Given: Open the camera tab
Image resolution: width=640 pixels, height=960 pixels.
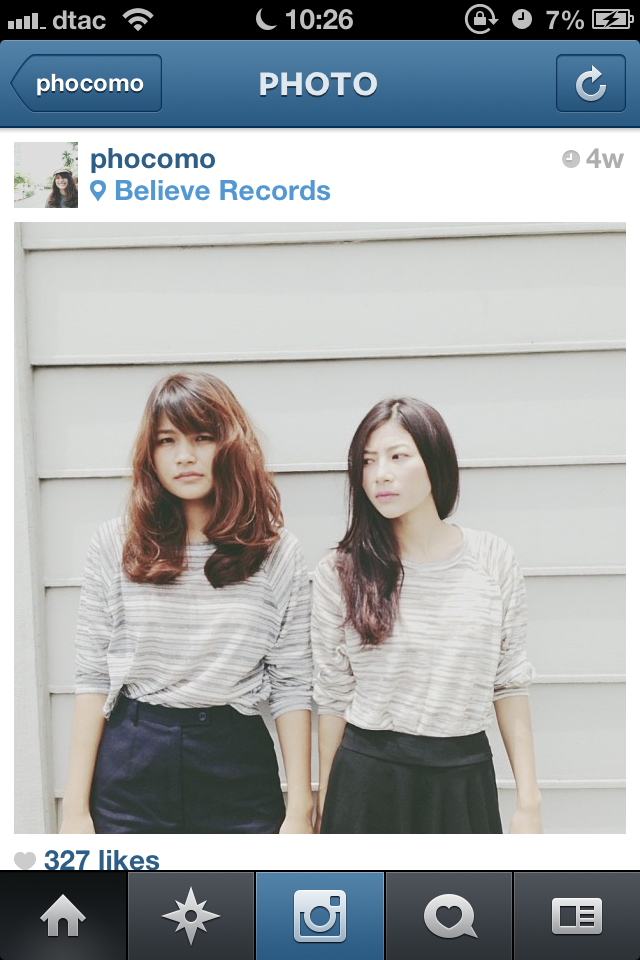Looking at the screenshot, I should tap(320, 916).
